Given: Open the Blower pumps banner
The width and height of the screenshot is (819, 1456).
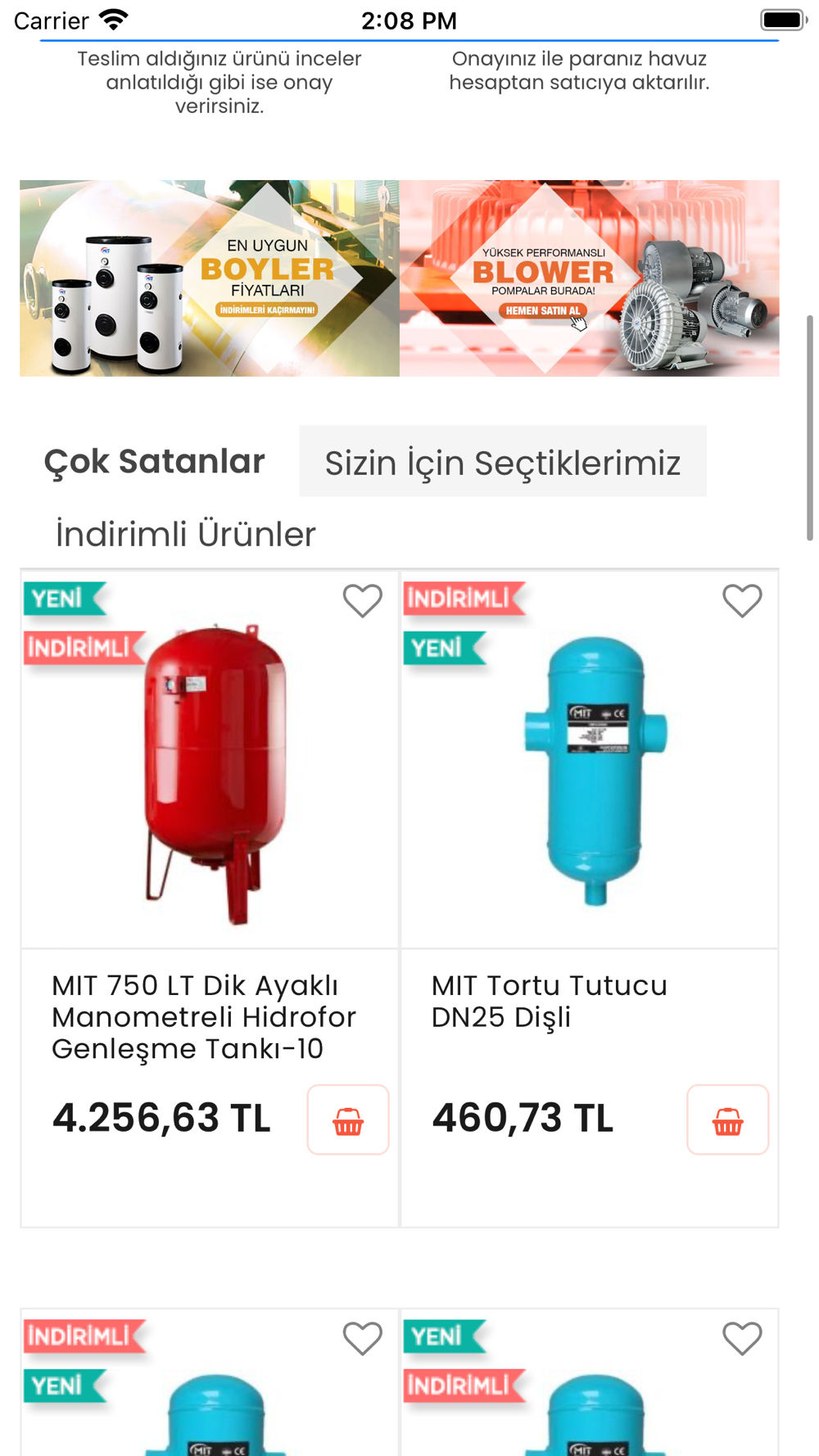Looking at the screenshot, I should (x=589, y=278).
